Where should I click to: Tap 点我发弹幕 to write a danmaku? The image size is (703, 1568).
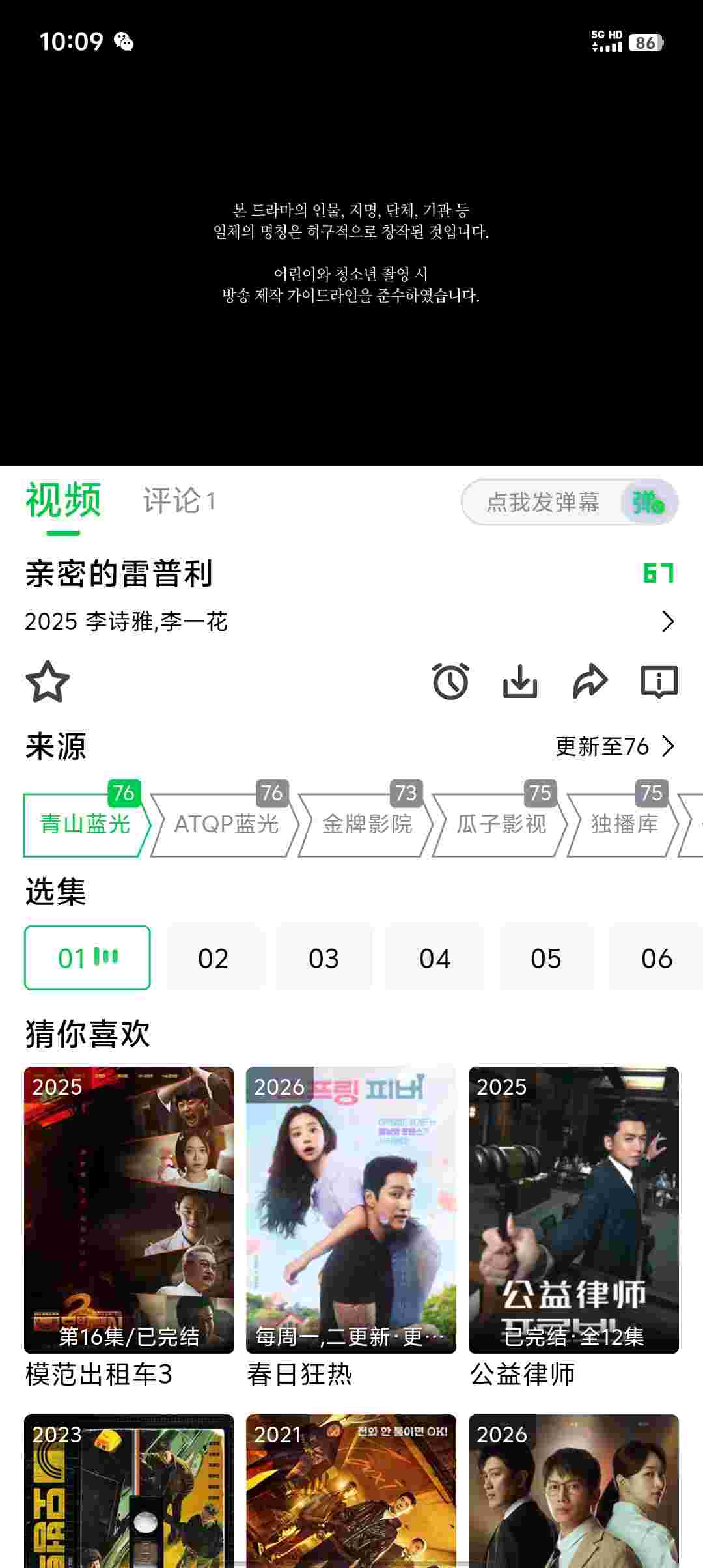pos(542,502)
